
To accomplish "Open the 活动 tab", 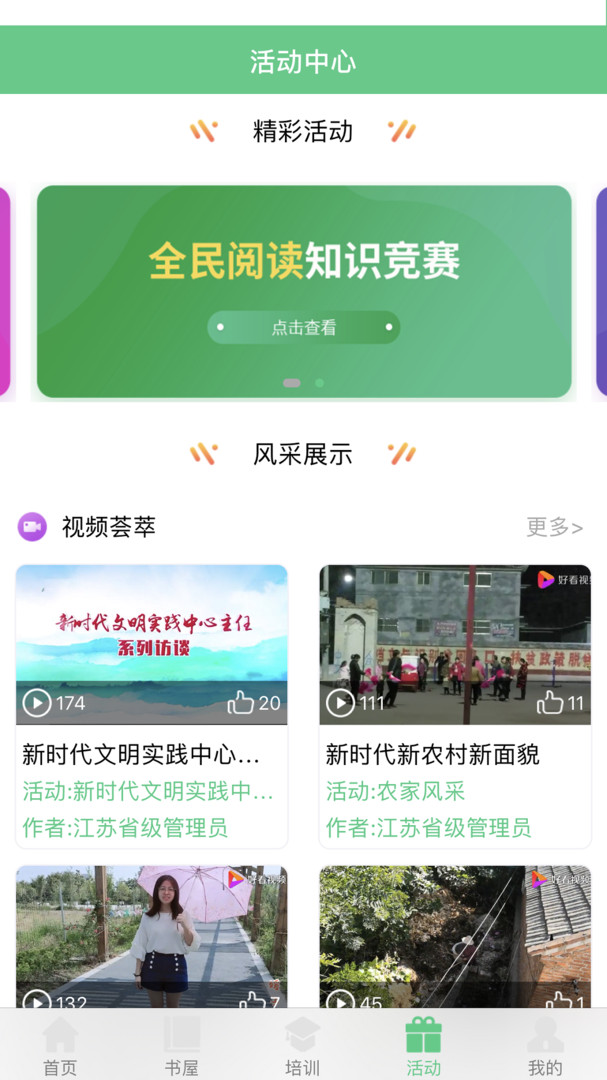I will click(423, 1046).
